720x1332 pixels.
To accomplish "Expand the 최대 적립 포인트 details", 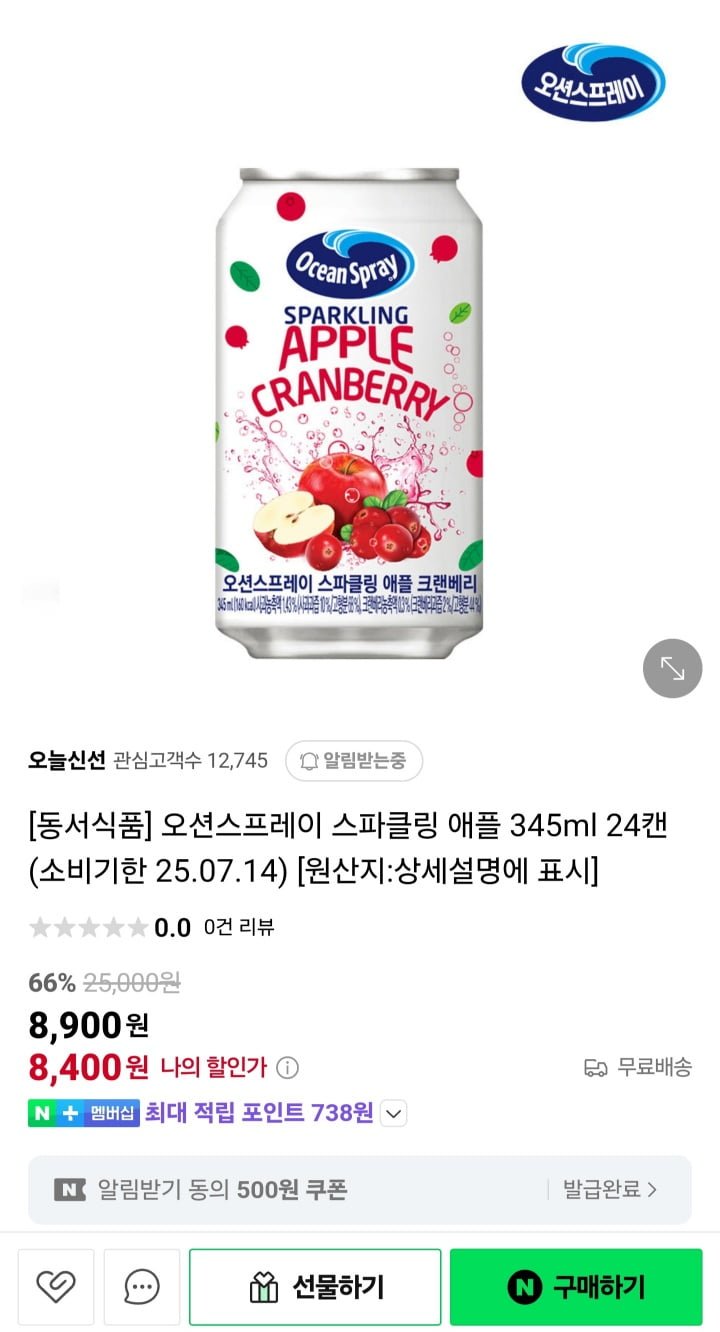I will (394, 1113).
